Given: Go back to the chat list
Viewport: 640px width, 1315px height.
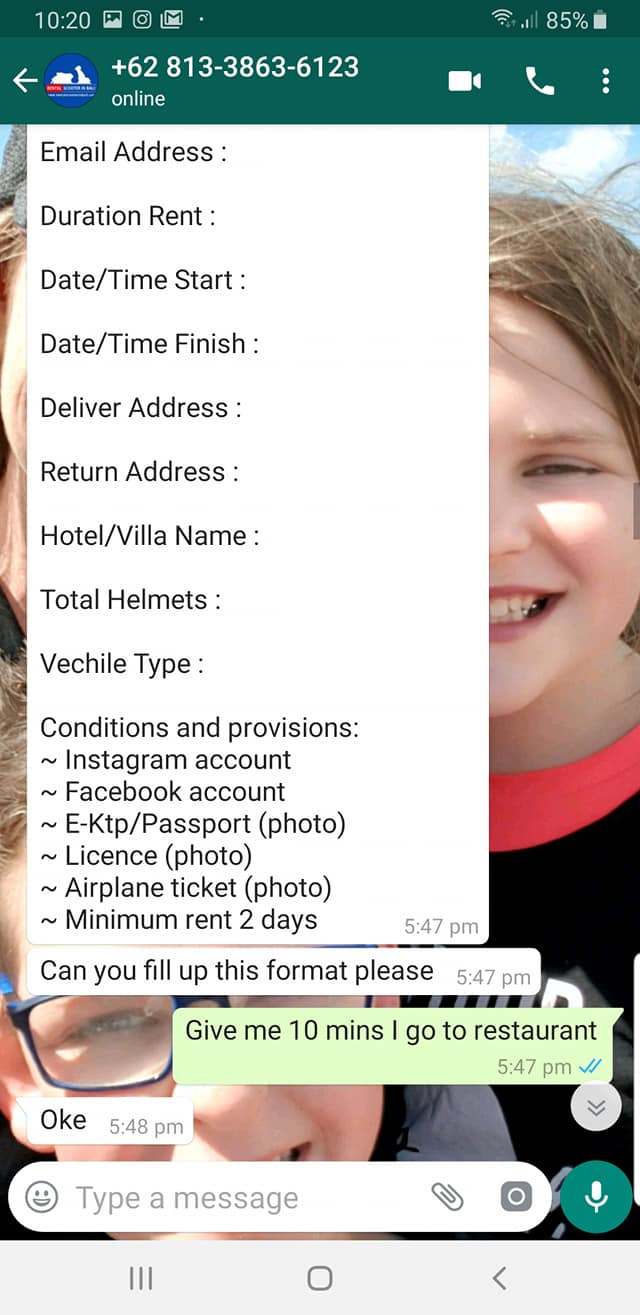Looking at the screenshot, I should [24, 81].
